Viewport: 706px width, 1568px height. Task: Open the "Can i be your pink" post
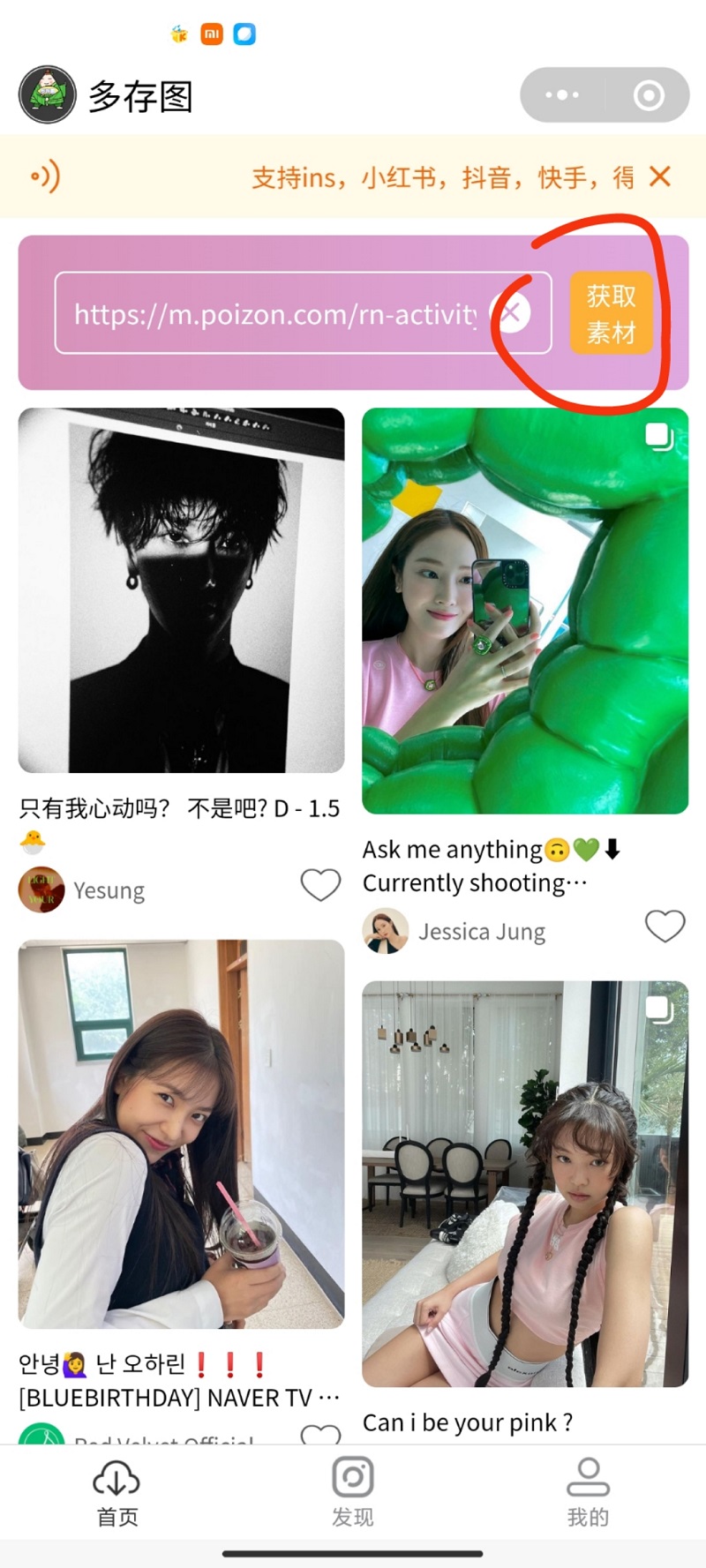coord(525,1182)
